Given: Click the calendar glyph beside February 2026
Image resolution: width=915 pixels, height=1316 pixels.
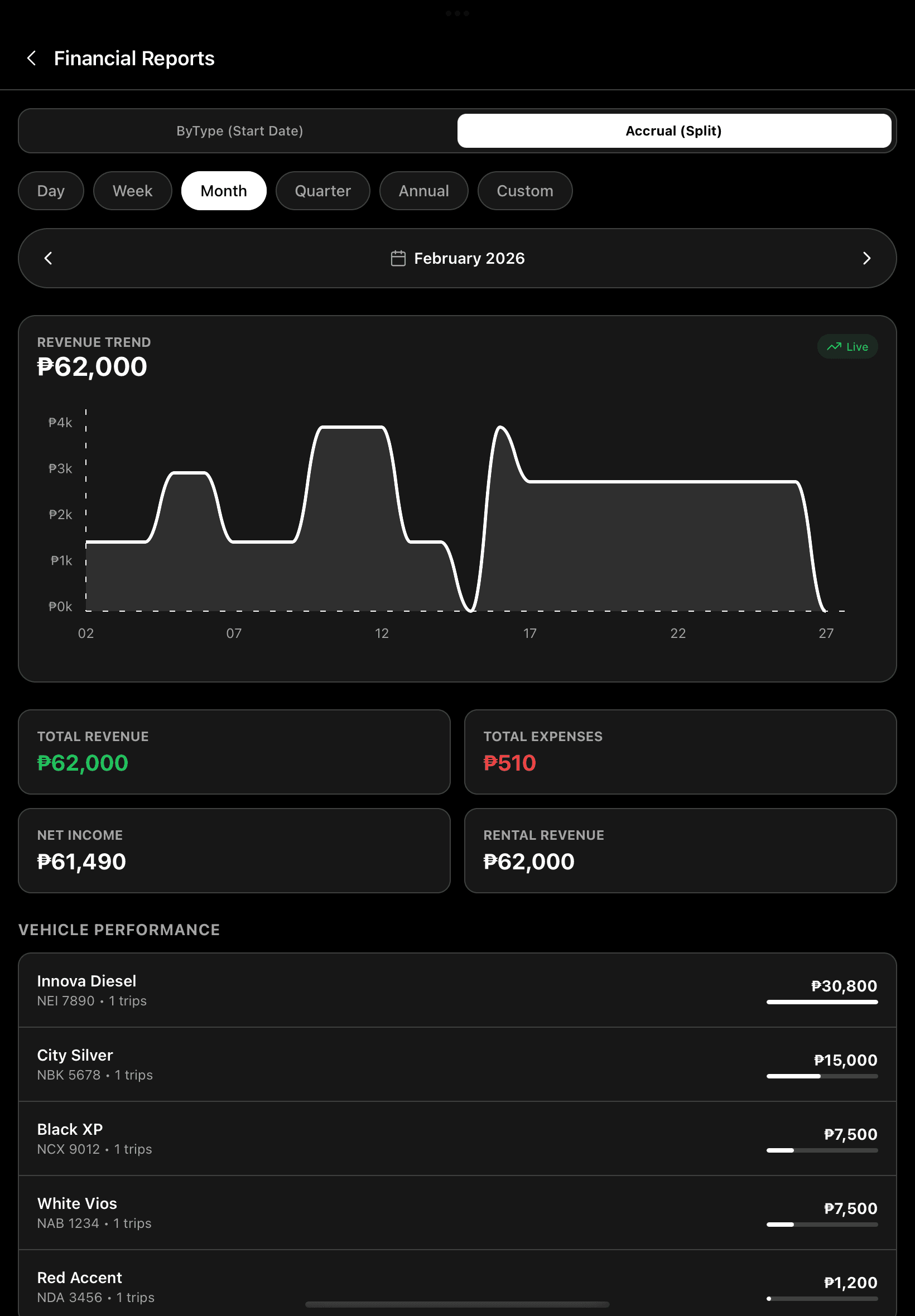Looking at the screenshot, I should (x=398, y=258).
